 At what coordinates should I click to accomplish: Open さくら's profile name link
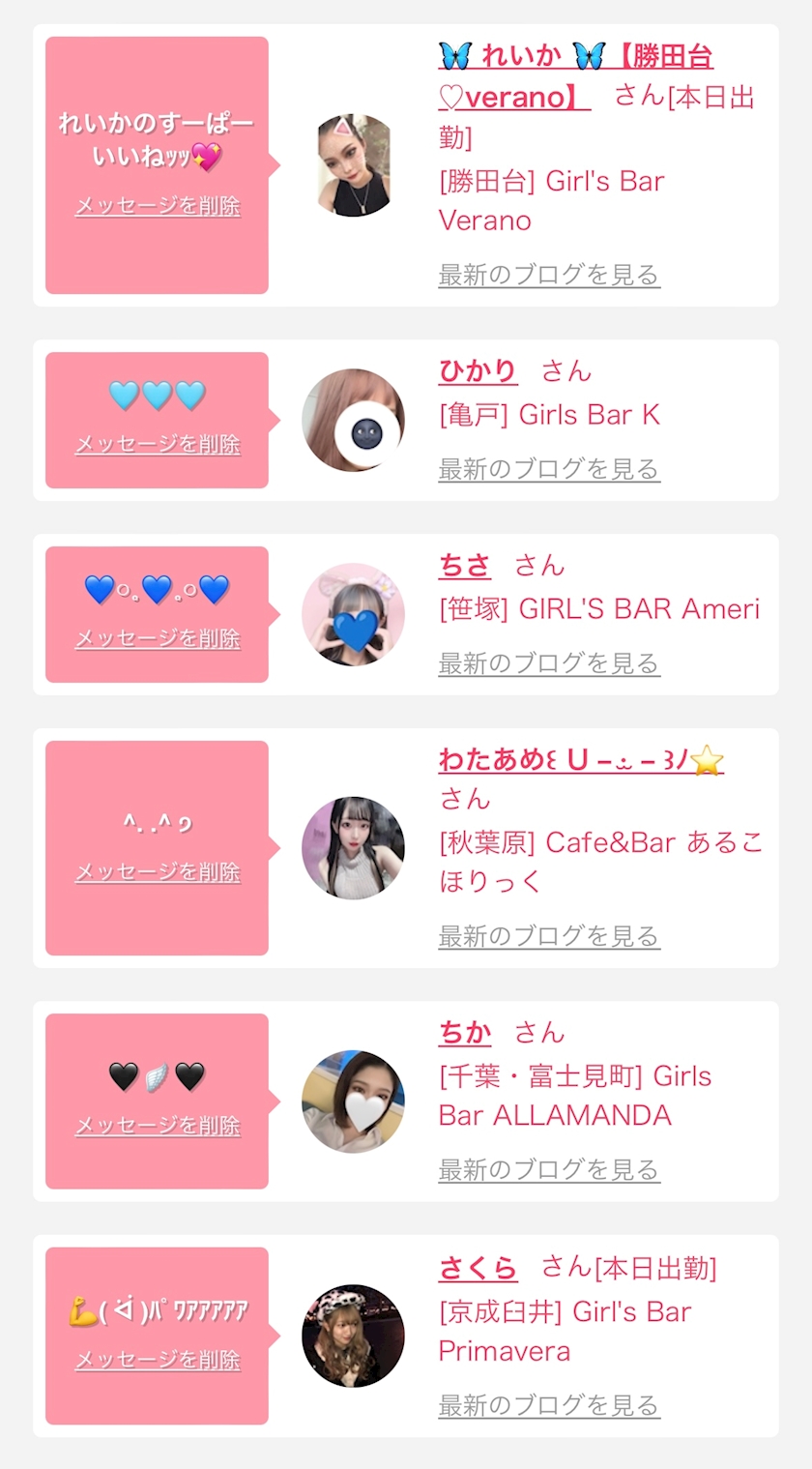(478, 1267)
